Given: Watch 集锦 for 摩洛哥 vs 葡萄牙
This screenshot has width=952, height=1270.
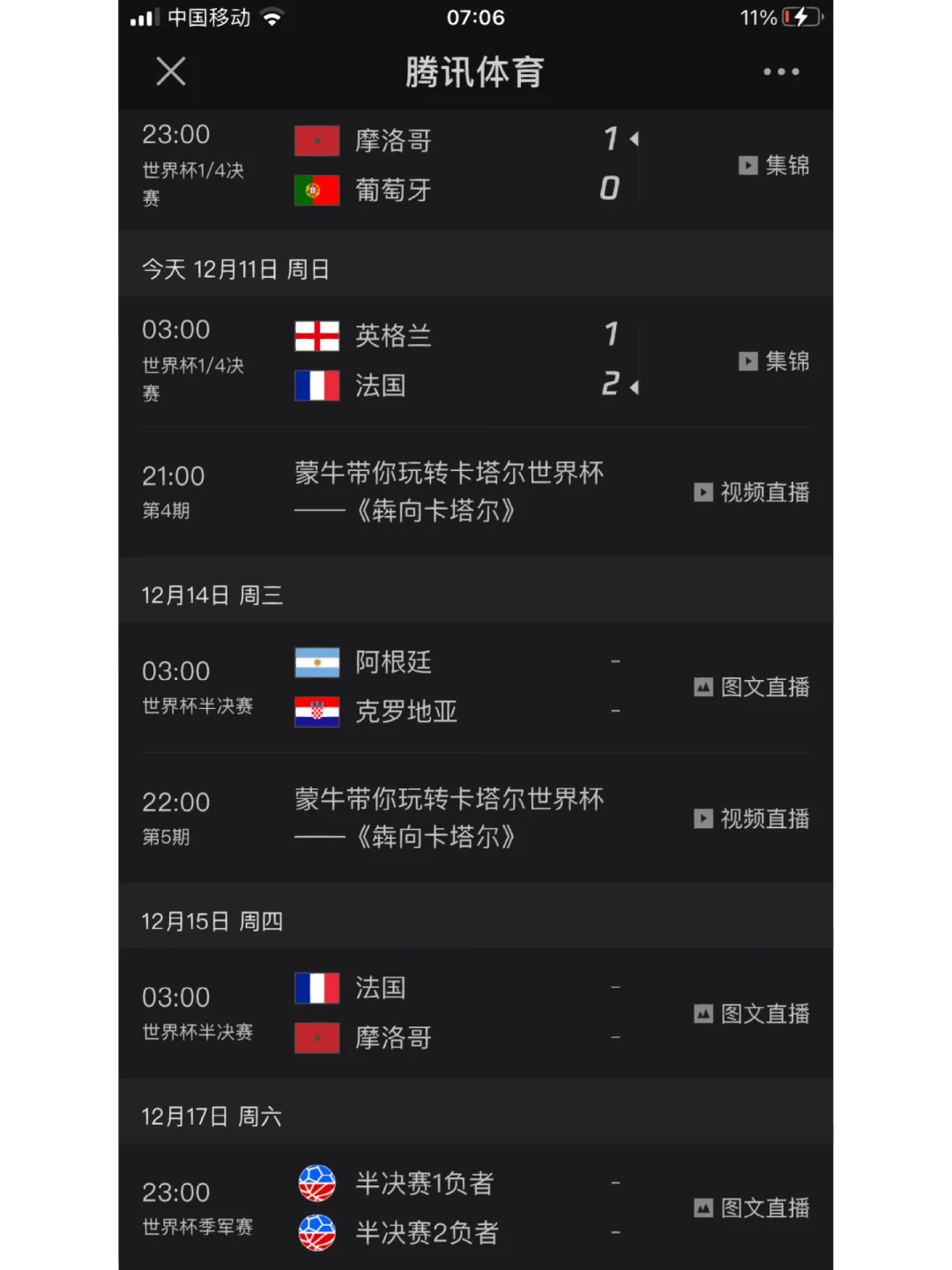Looking at the screenshot, I should point(774,166).
